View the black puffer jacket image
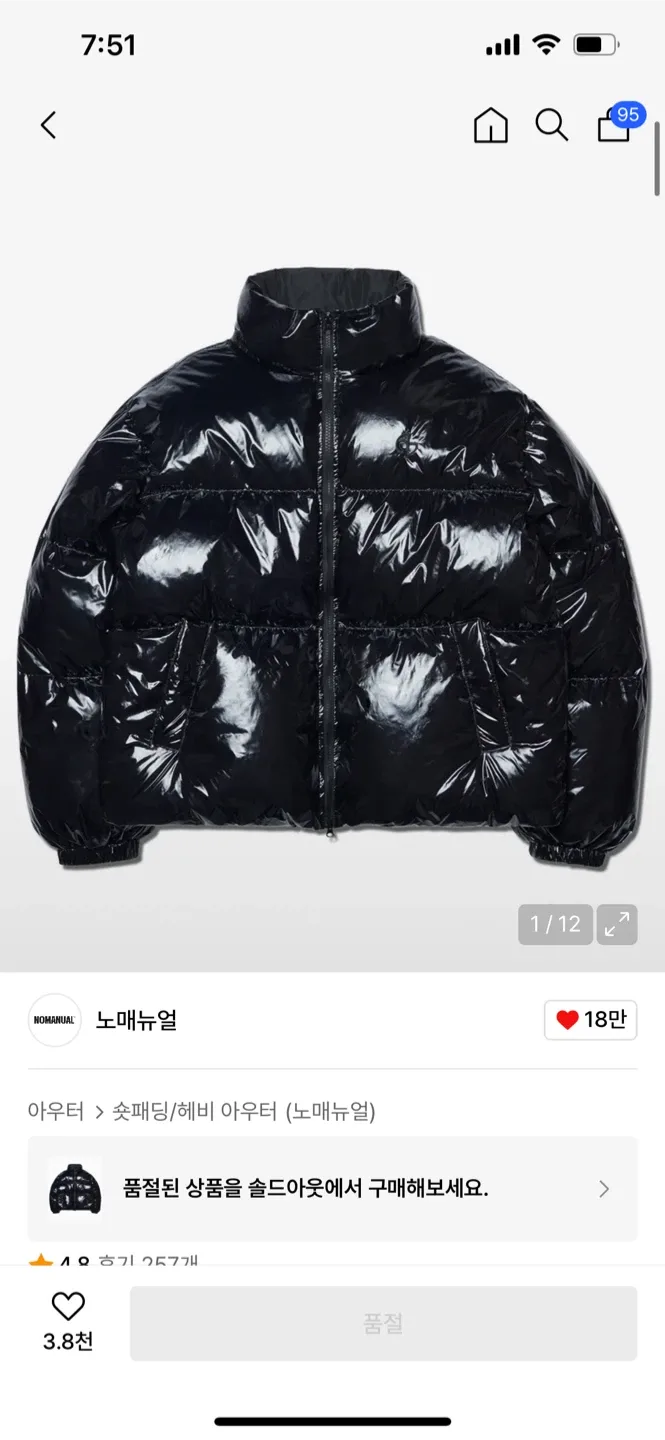The width and height of the screenshot is (665, 1440). pos(332,560)
